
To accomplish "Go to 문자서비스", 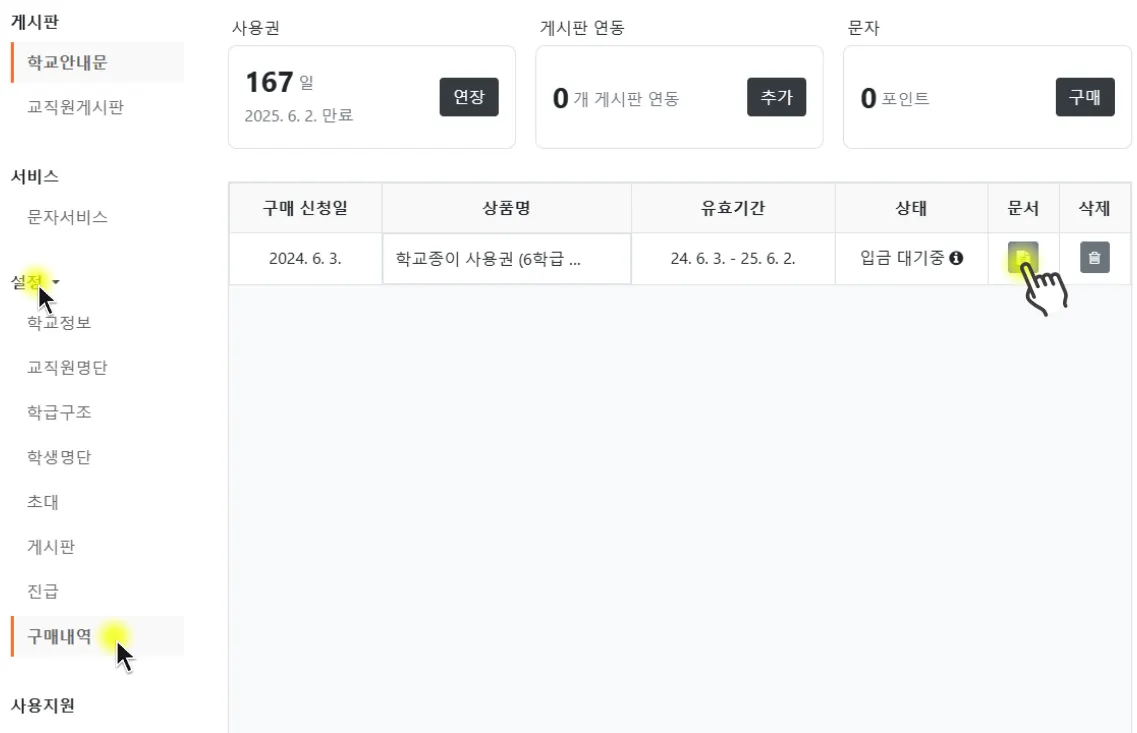I will tap(67, 217).
